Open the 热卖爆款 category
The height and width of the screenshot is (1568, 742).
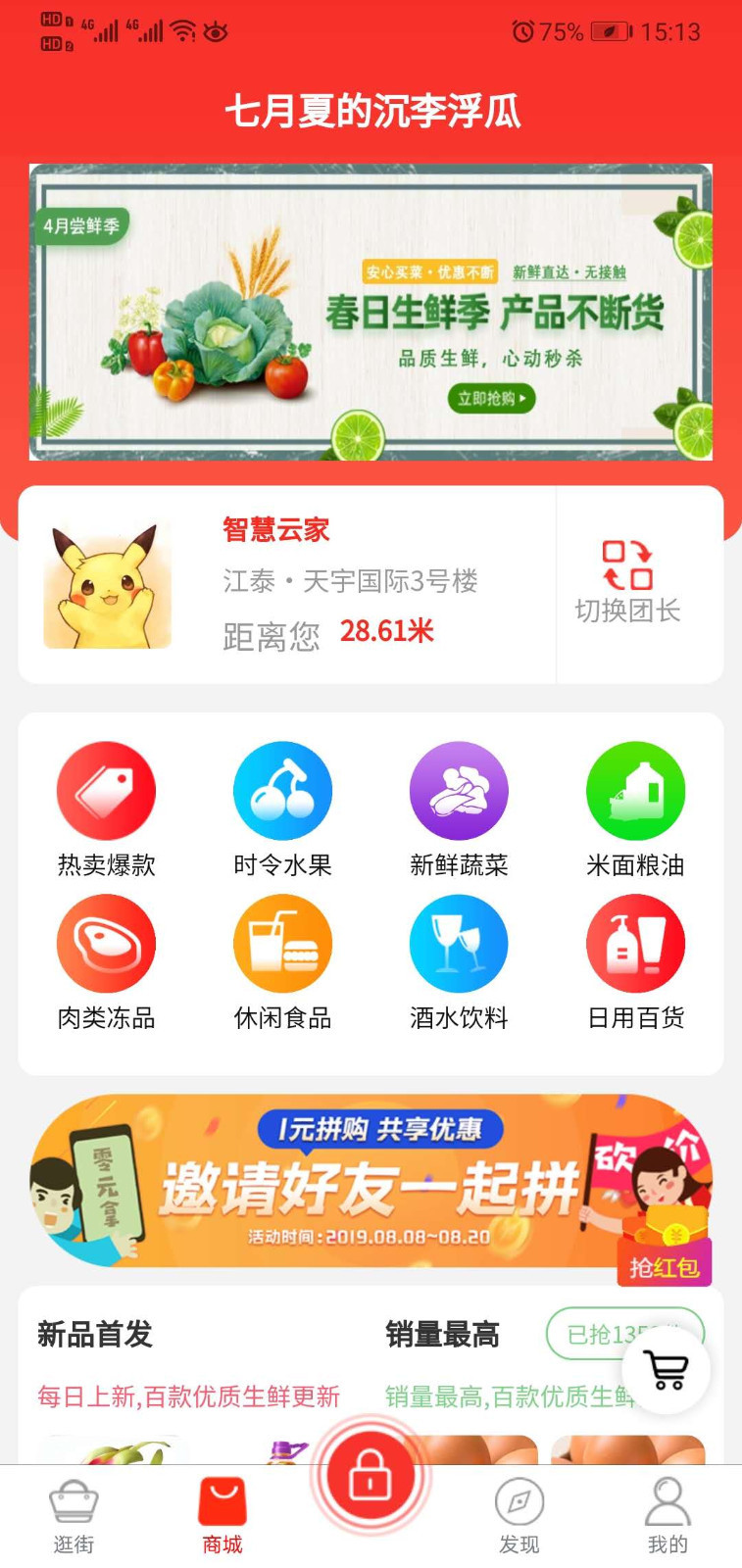[106, 808]
